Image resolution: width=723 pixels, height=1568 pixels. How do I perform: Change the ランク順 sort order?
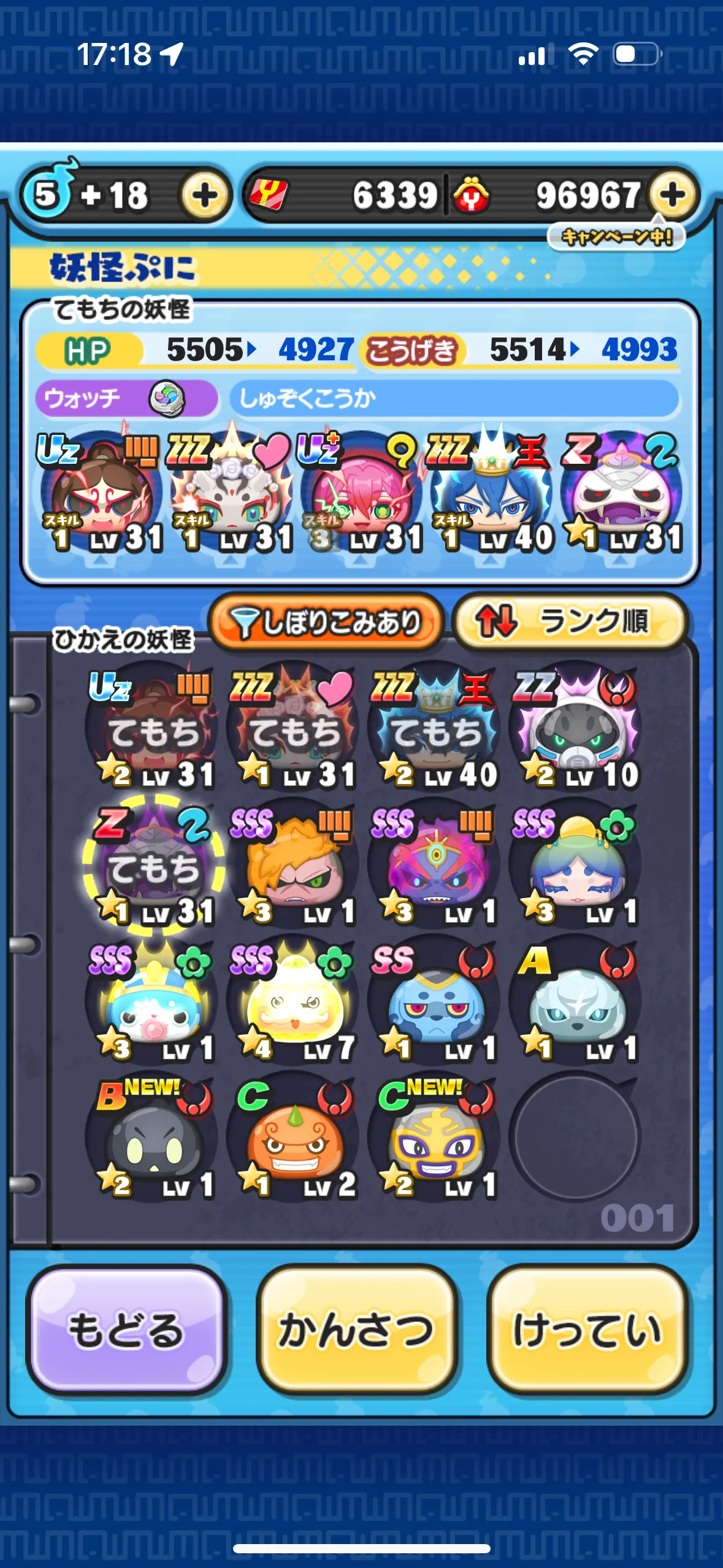(x=570, y=621)
